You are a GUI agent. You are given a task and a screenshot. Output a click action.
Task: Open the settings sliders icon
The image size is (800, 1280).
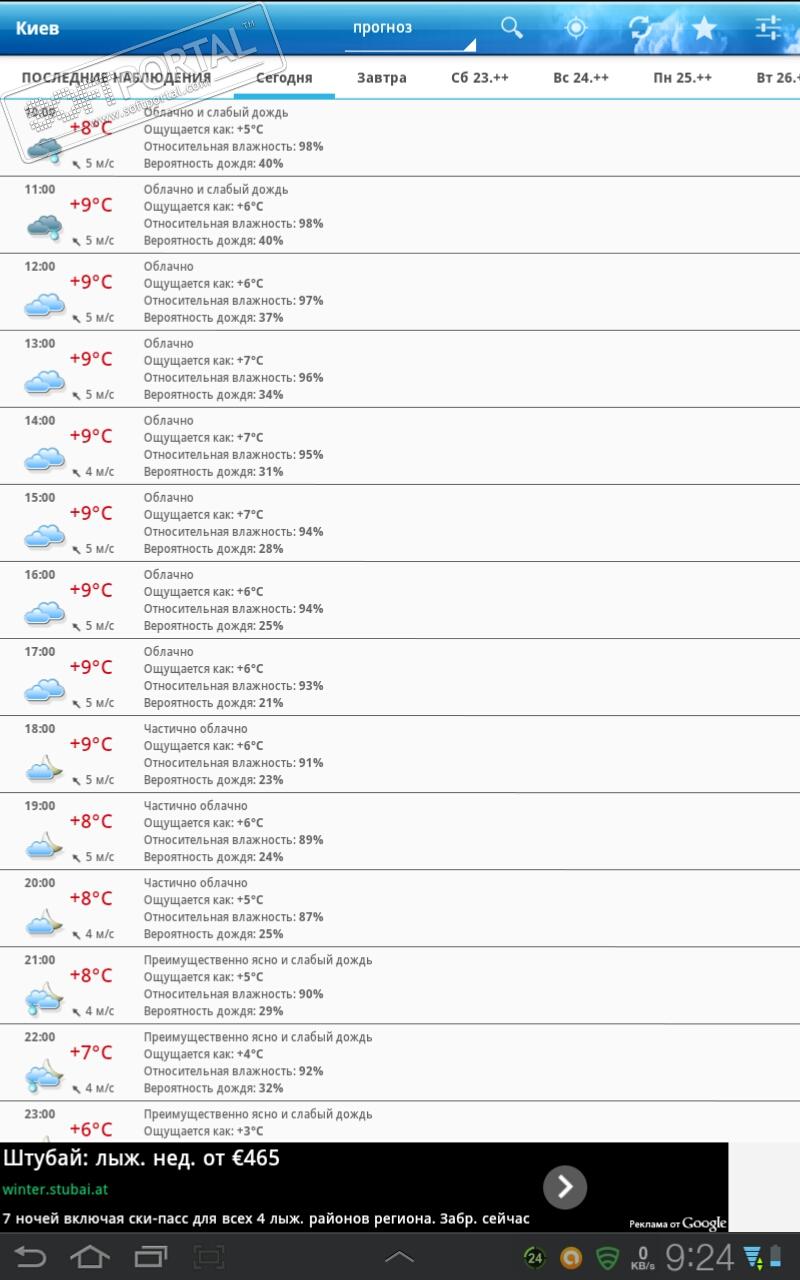tap(768, 28)
